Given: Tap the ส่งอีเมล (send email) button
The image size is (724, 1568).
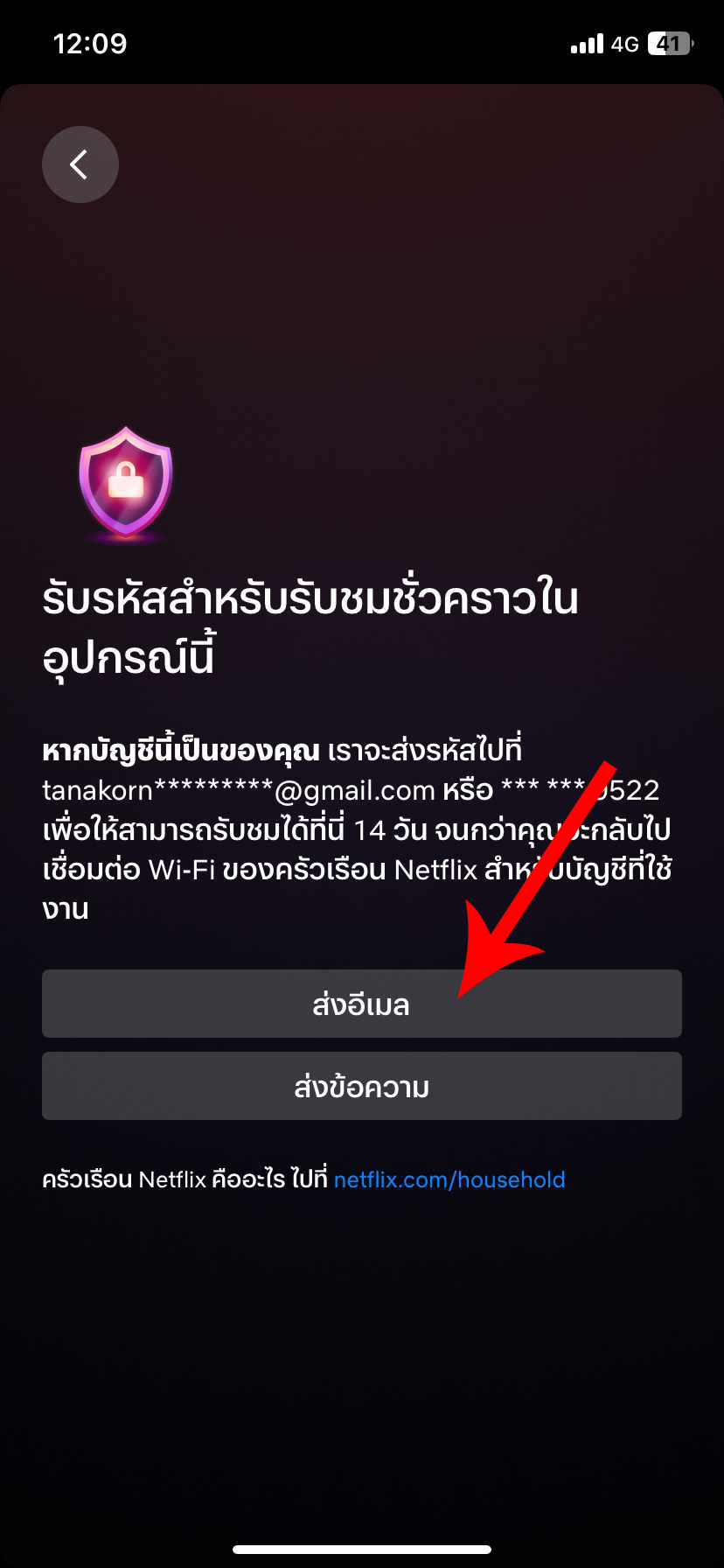Looking at the screenshot, I should (x=361, y=1004).
